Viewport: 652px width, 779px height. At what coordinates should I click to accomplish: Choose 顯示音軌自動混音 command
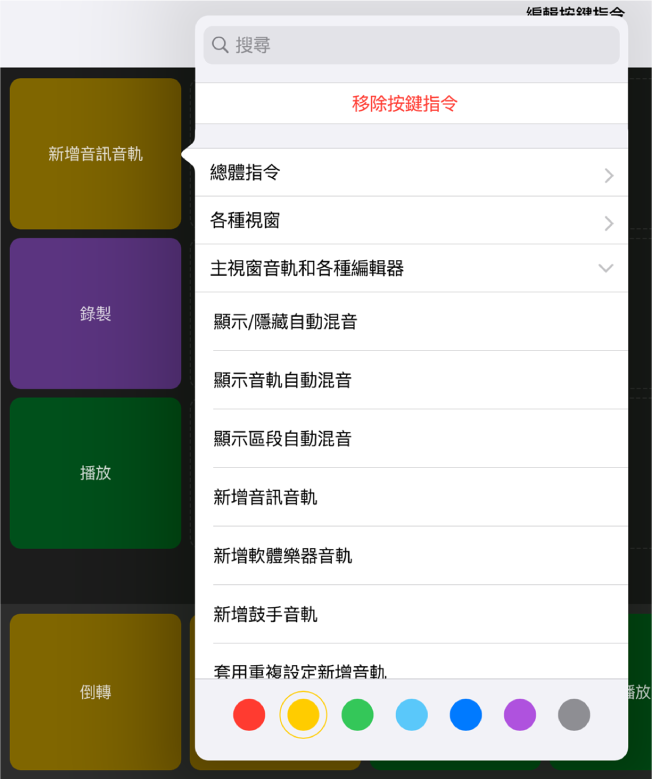click(x=411, y=380)
